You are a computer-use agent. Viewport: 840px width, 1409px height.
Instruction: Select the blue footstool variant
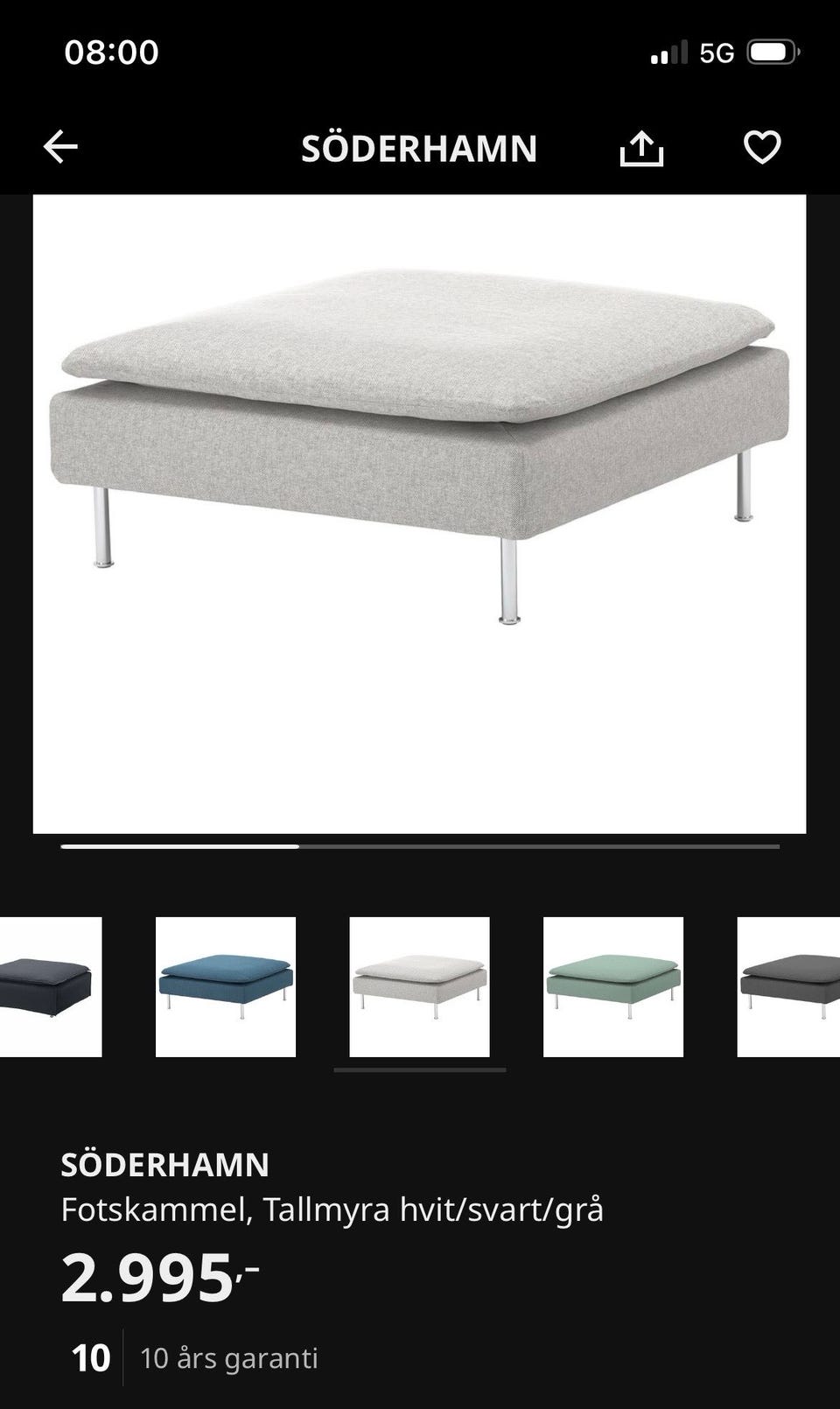point(226,987)
